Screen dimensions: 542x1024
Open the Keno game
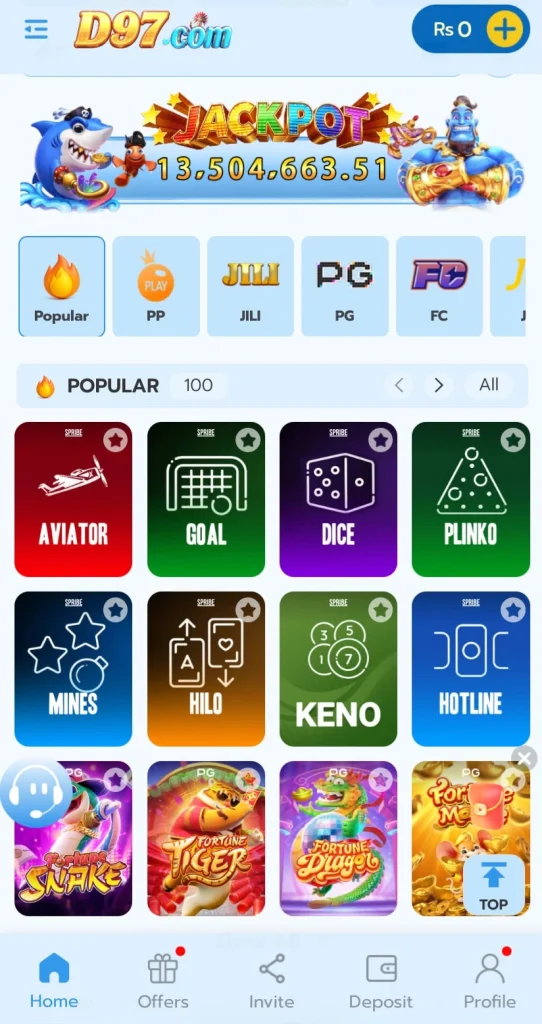(x=338, y=669)
